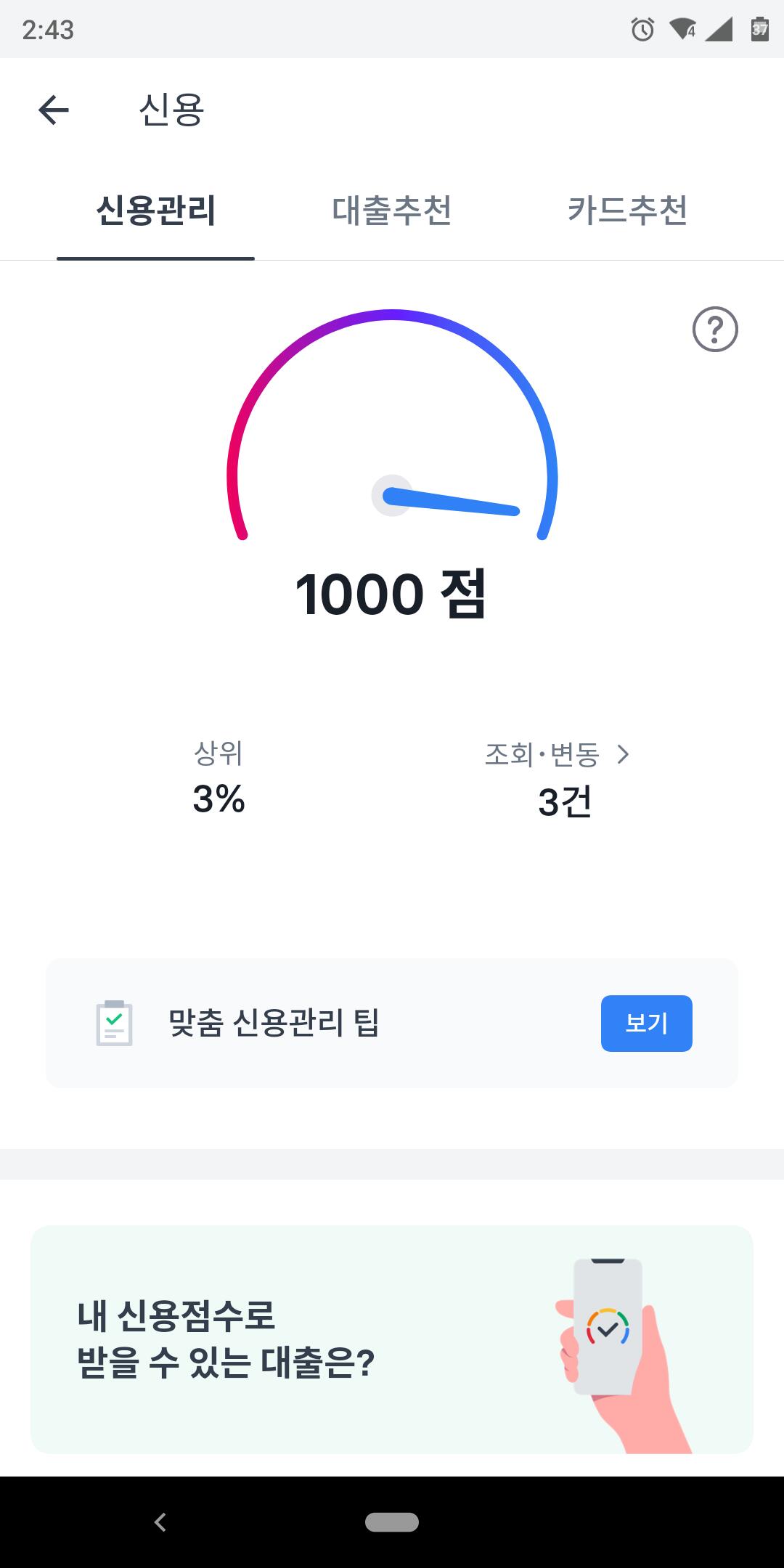The image size is (784, 1568).
Task: Open 조회·변동 details
Action: pyautogui.click(x=557, y=756)
